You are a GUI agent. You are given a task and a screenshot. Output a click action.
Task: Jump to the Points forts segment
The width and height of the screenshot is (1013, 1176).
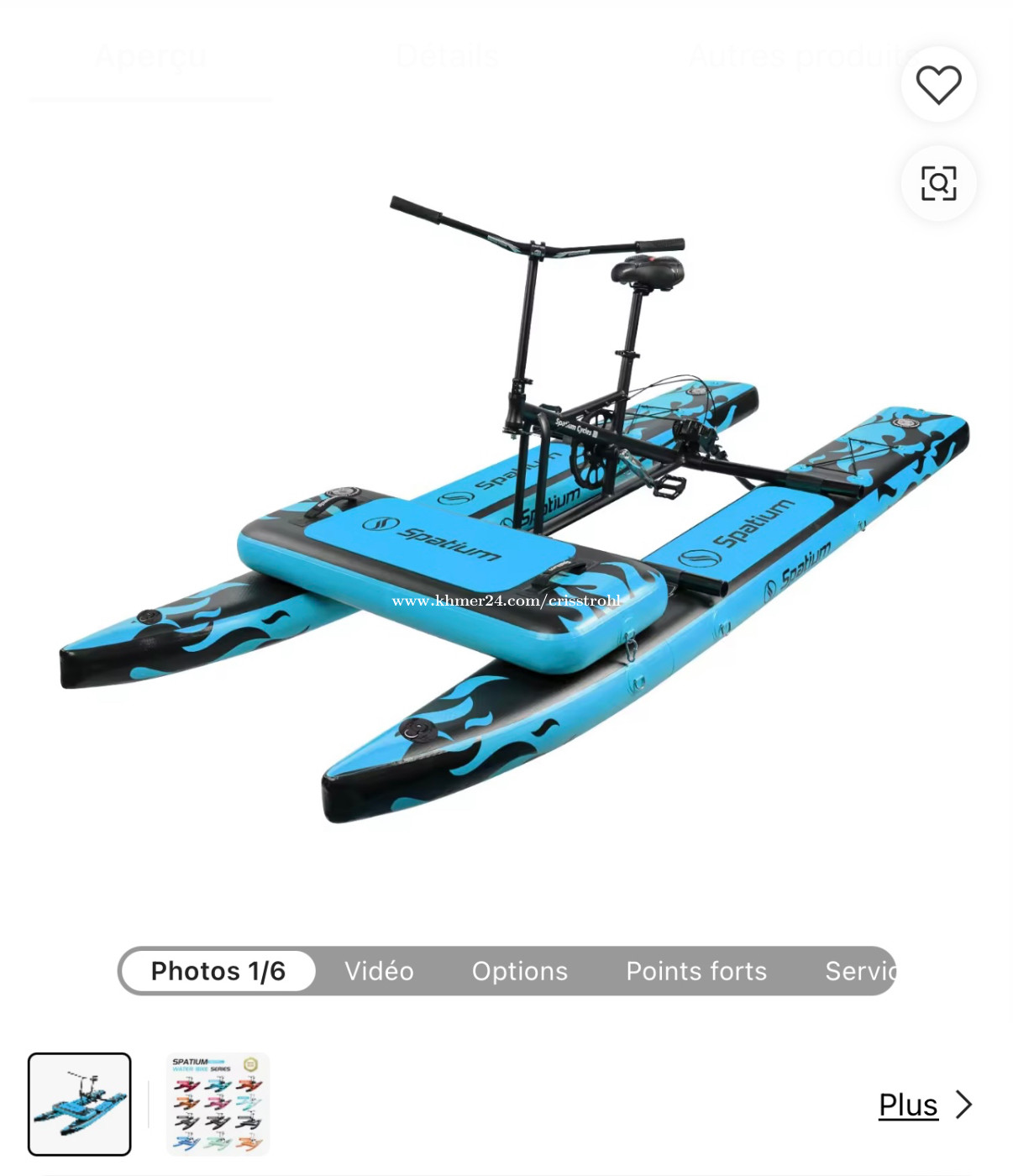coord(696,971)
